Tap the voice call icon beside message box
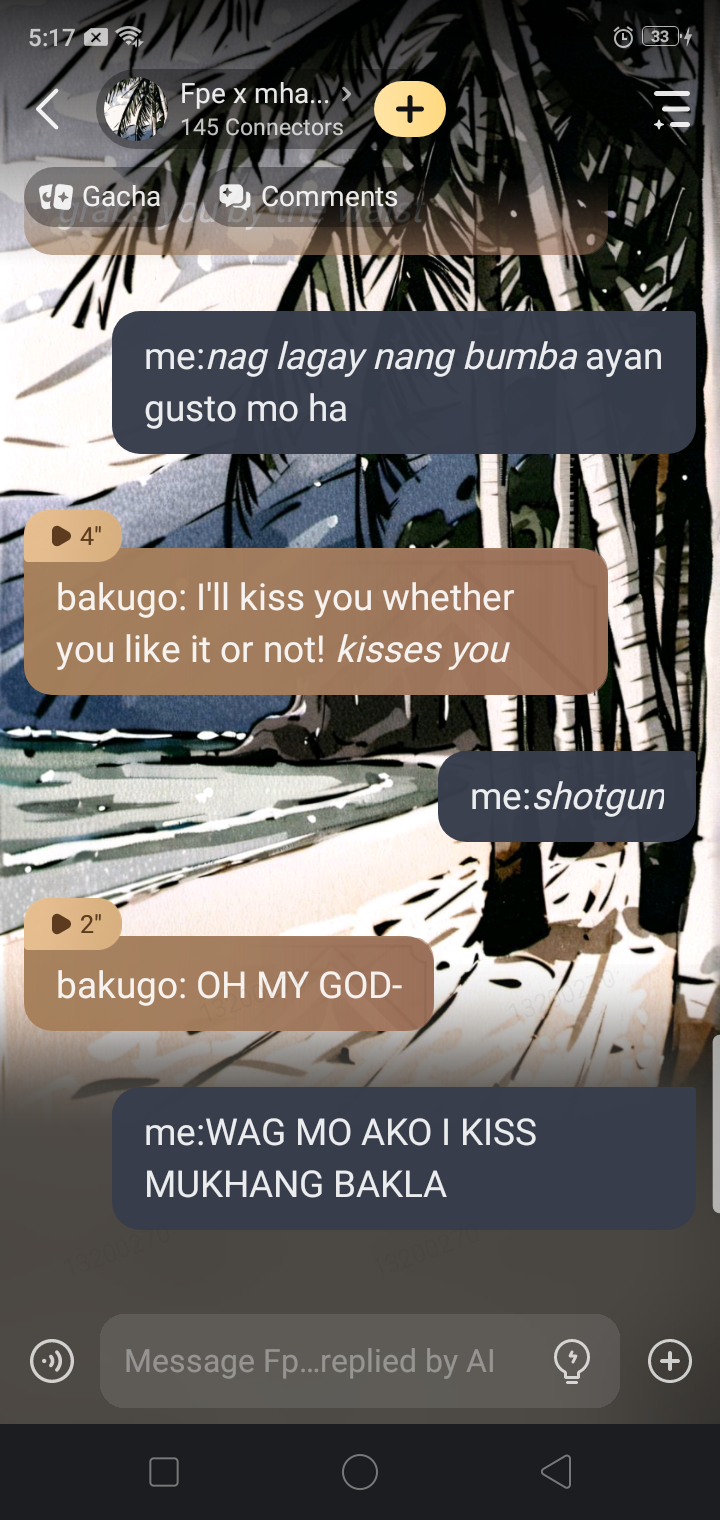720x1520 pixels. point(52,1361)
